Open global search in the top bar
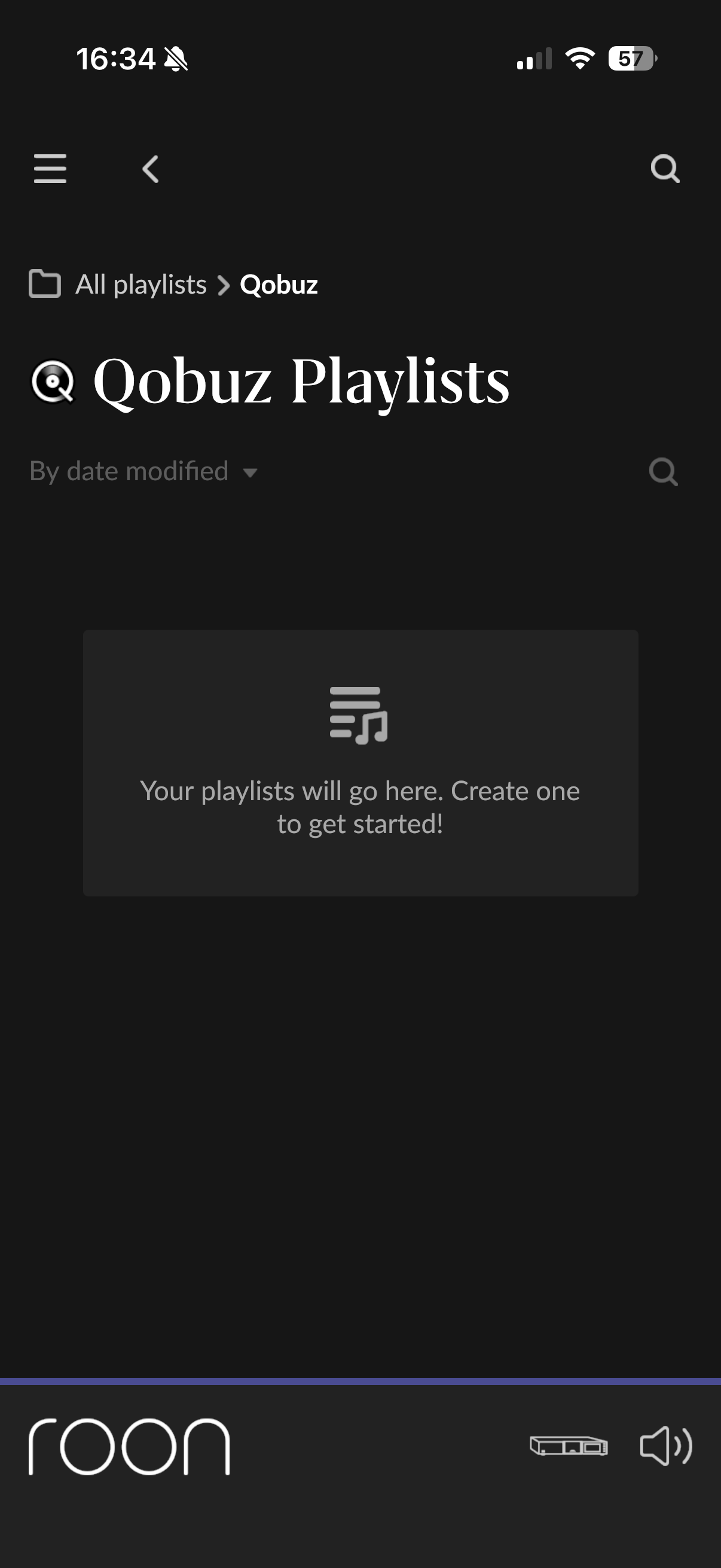 click(x=664, y=169)
